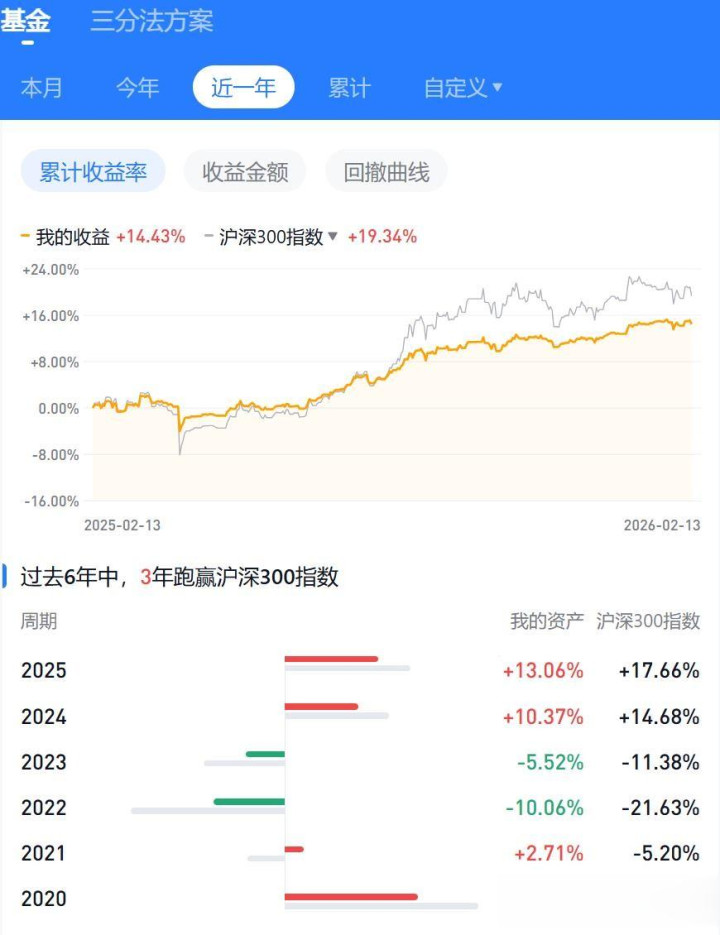Show the 累计收益率 chart
Screen dimensions: 720x935
[93, 172]
